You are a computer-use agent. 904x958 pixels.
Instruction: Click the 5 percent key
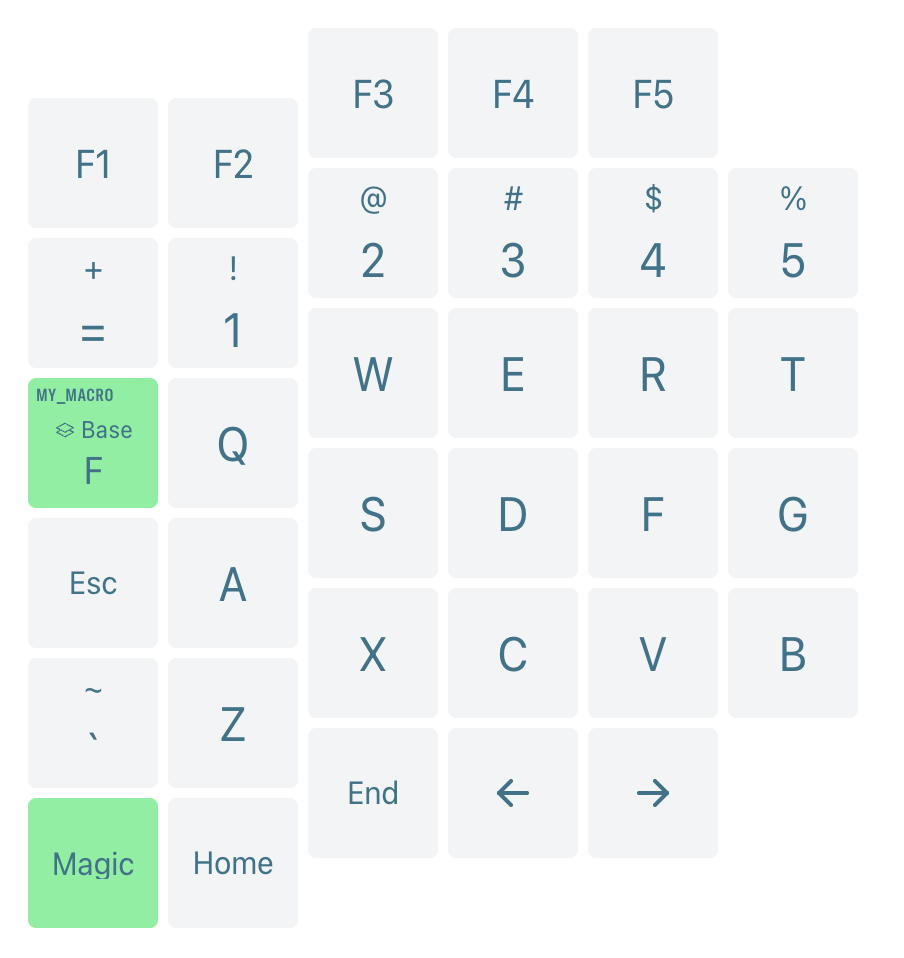tap(793, 232)
